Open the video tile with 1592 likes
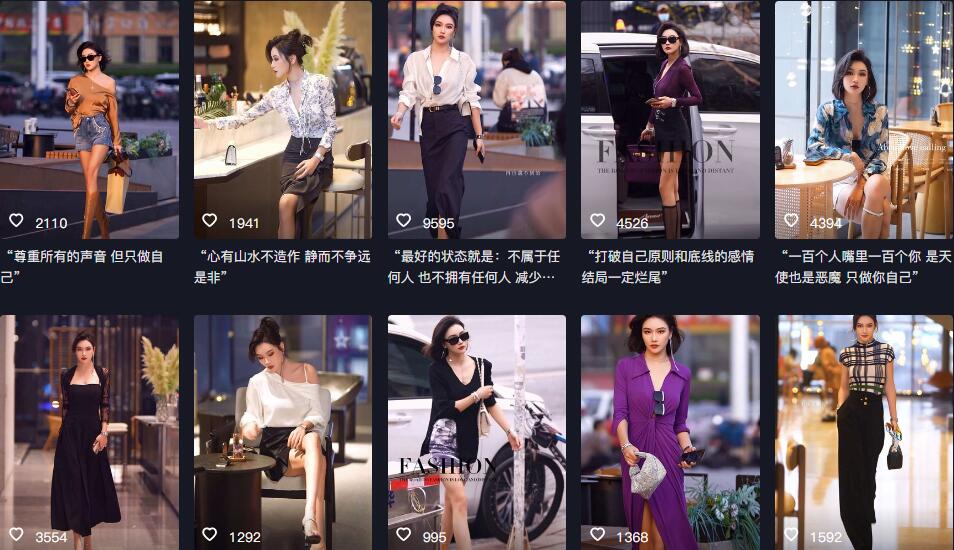This screenshot has width=954, height=550. click(863, 430)
